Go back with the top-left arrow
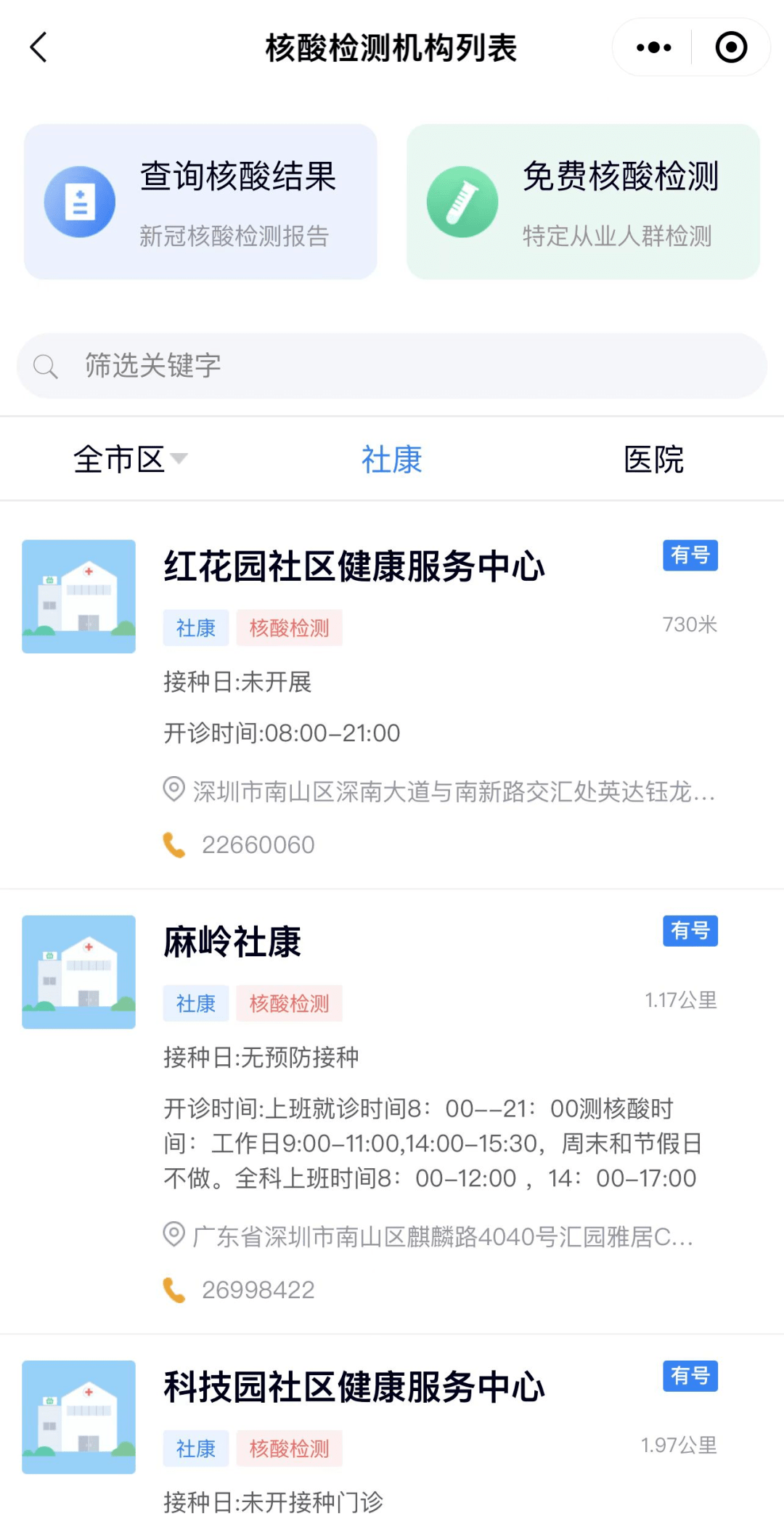This screenshot has width=784, height=1537. pyautogui.click(x=38, y=47)
